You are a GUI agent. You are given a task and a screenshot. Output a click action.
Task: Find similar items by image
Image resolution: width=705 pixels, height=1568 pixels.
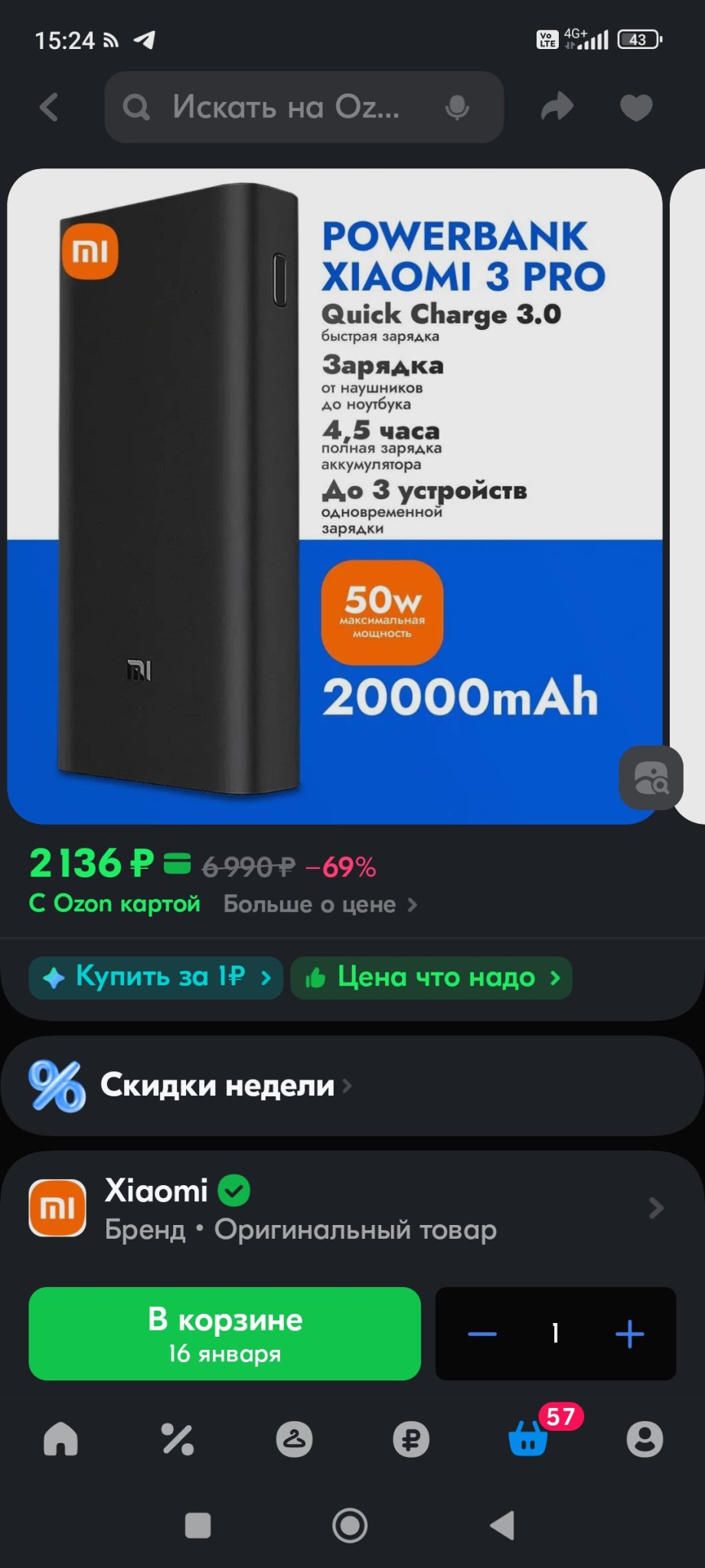(651, 778)
